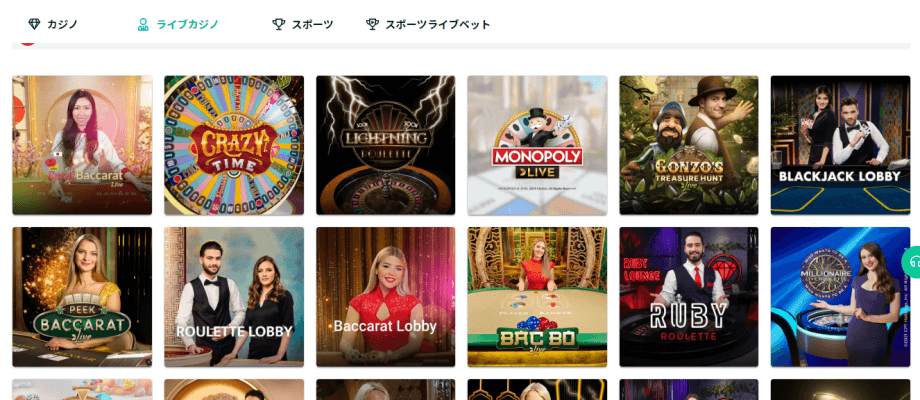Launch the Crazy Time game

click(x=233, y=145)
